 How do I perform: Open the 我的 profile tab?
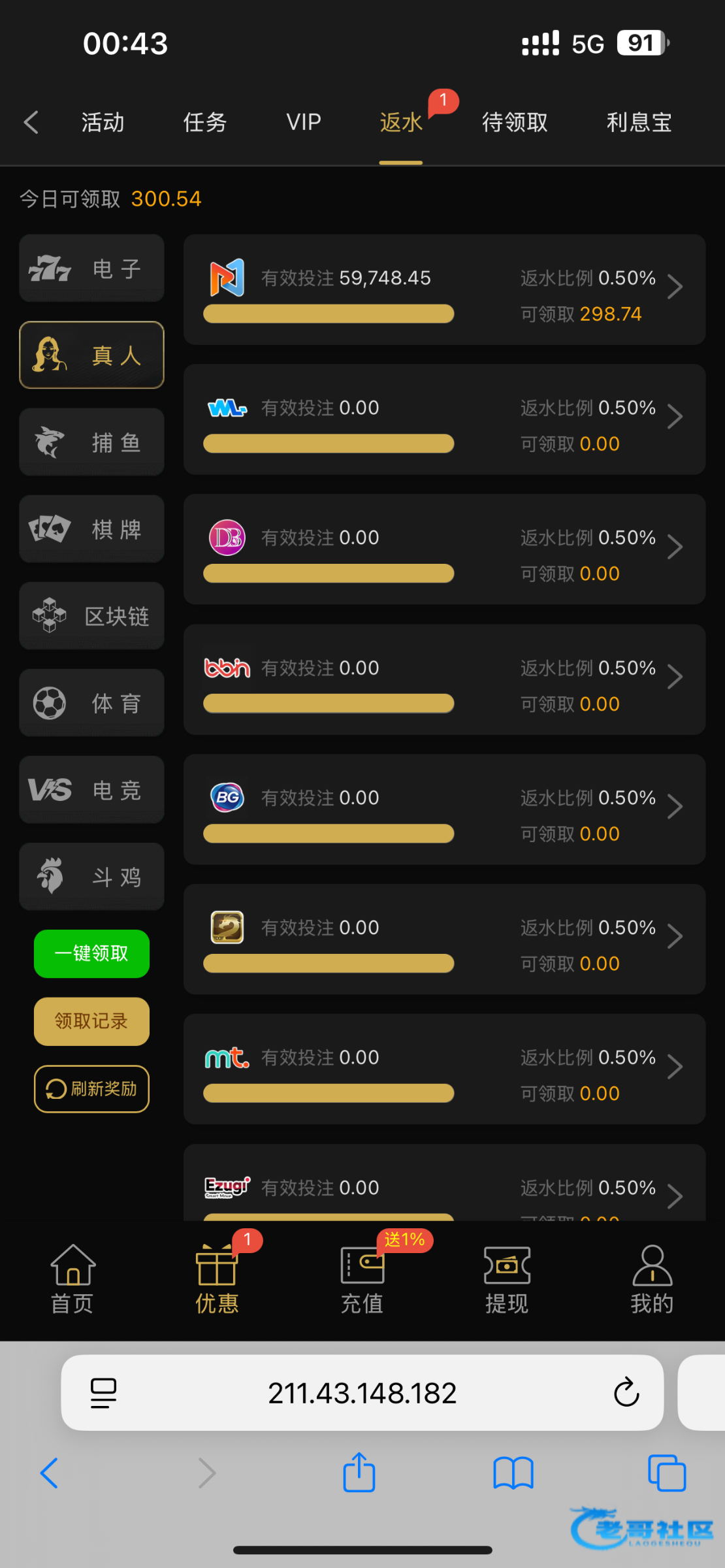tap(652, 1278)
